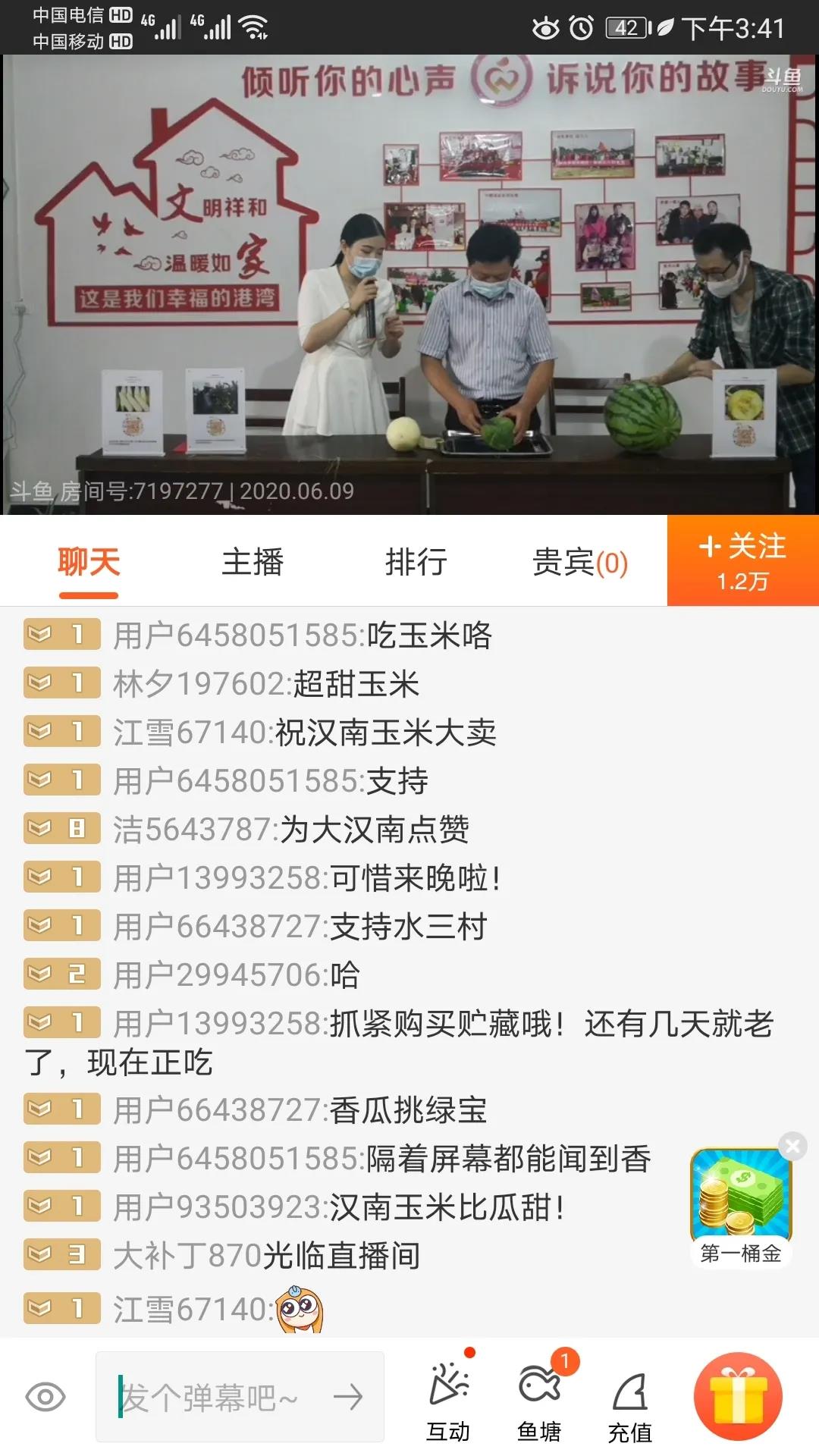Open the 主播 tab
The height and width of the screenshot is (1456, 819).
click(253, 563)
